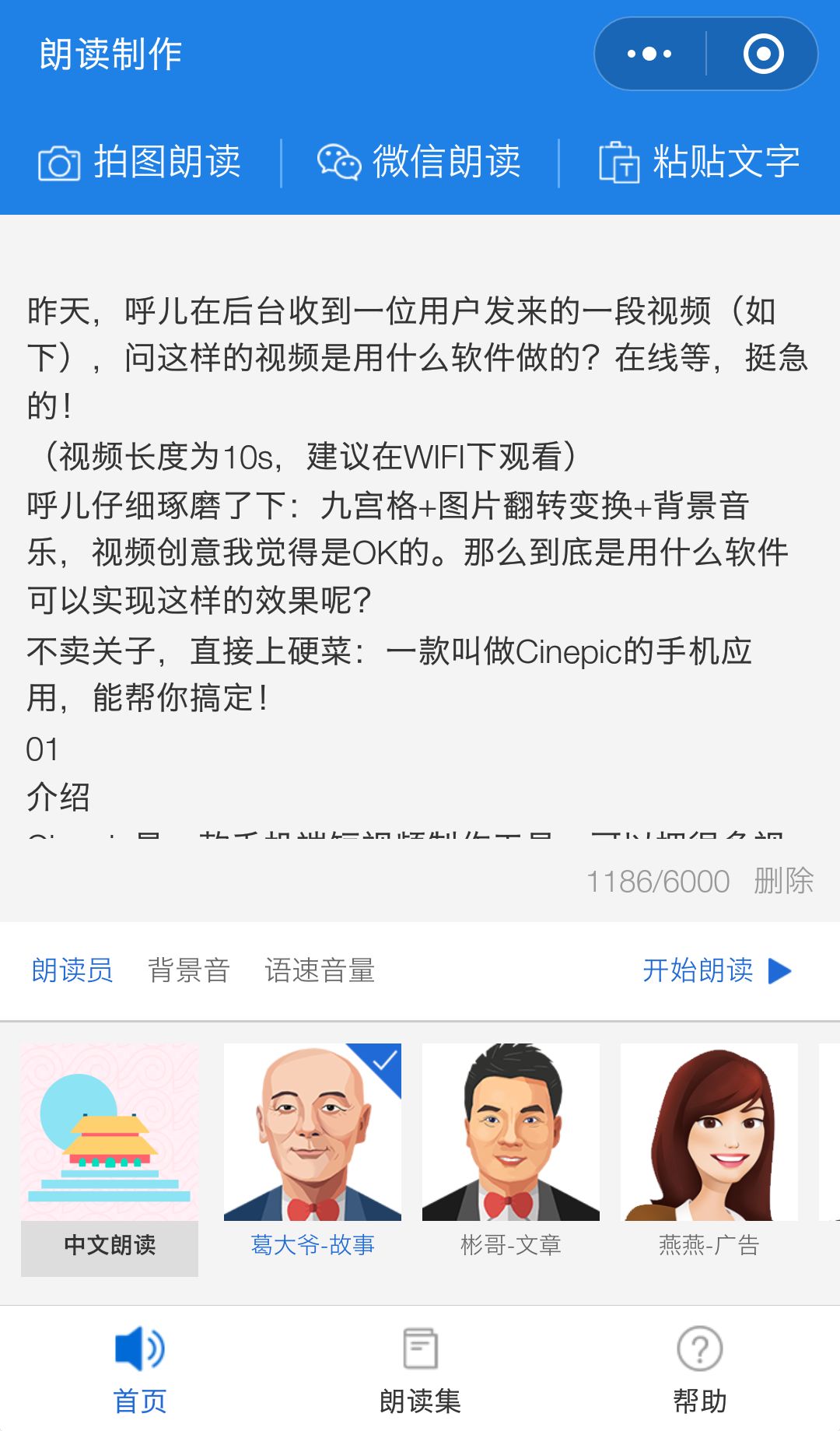
Task: Choose reader 葛大爷-故事
Action: [313, 1152]
